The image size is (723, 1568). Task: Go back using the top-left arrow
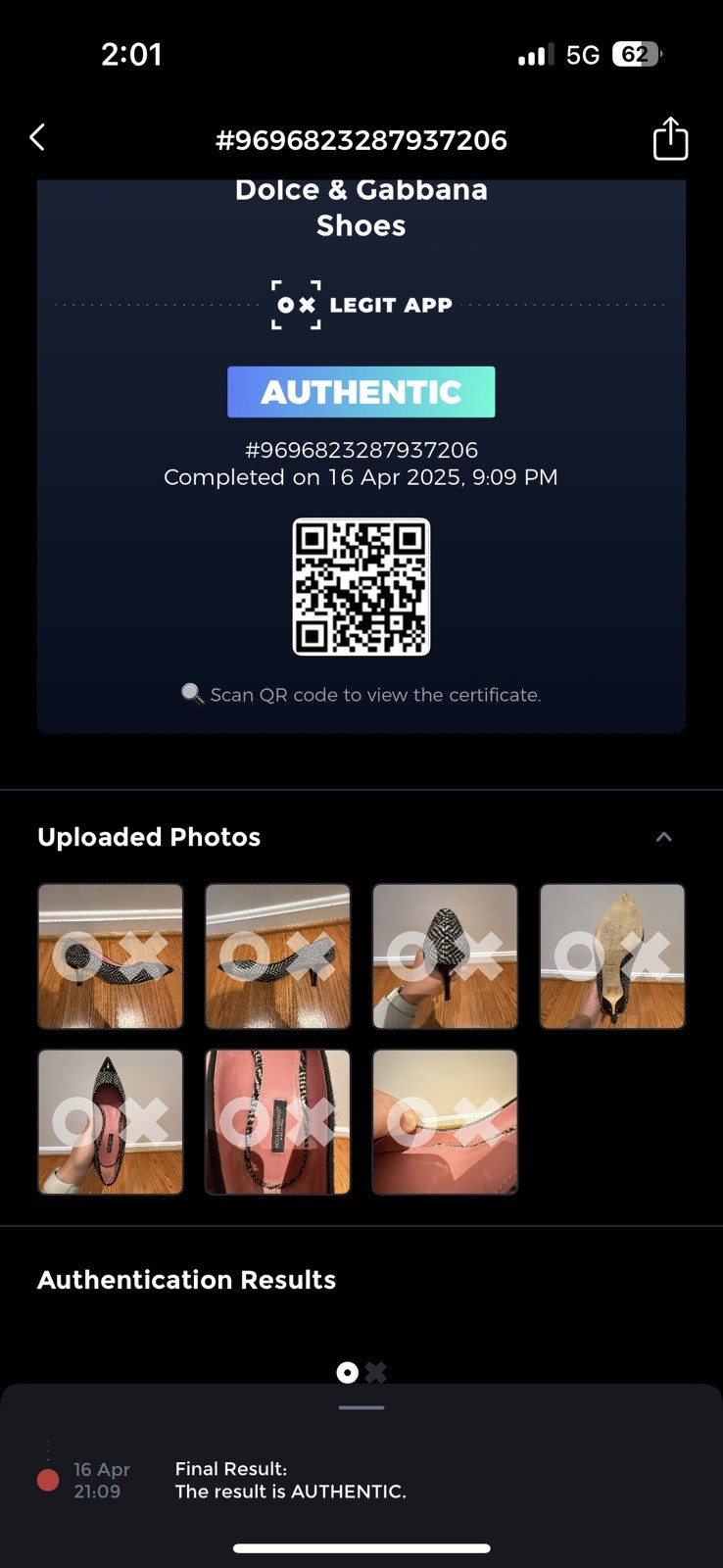coord(37,138)
